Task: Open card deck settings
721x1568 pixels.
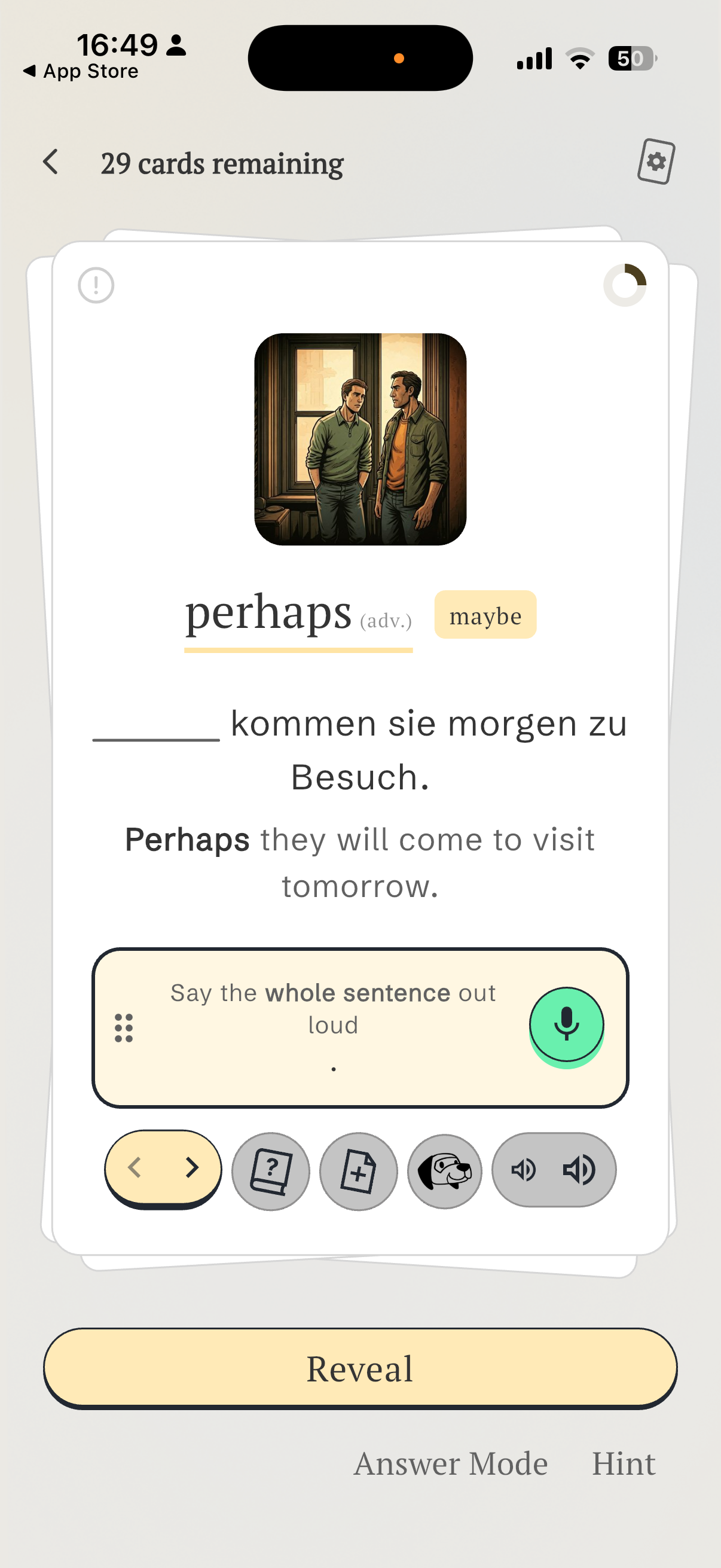Action: pos(656,162)
